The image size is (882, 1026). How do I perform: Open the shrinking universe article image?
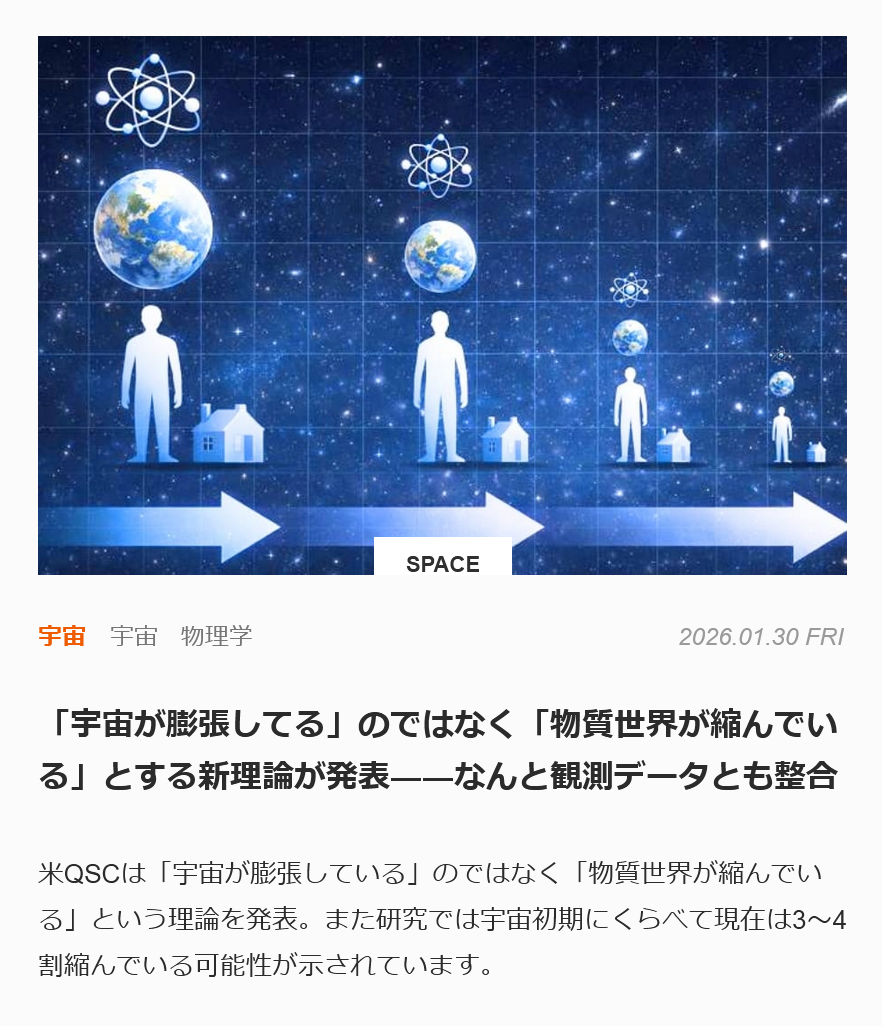click(x=442, y=305)
